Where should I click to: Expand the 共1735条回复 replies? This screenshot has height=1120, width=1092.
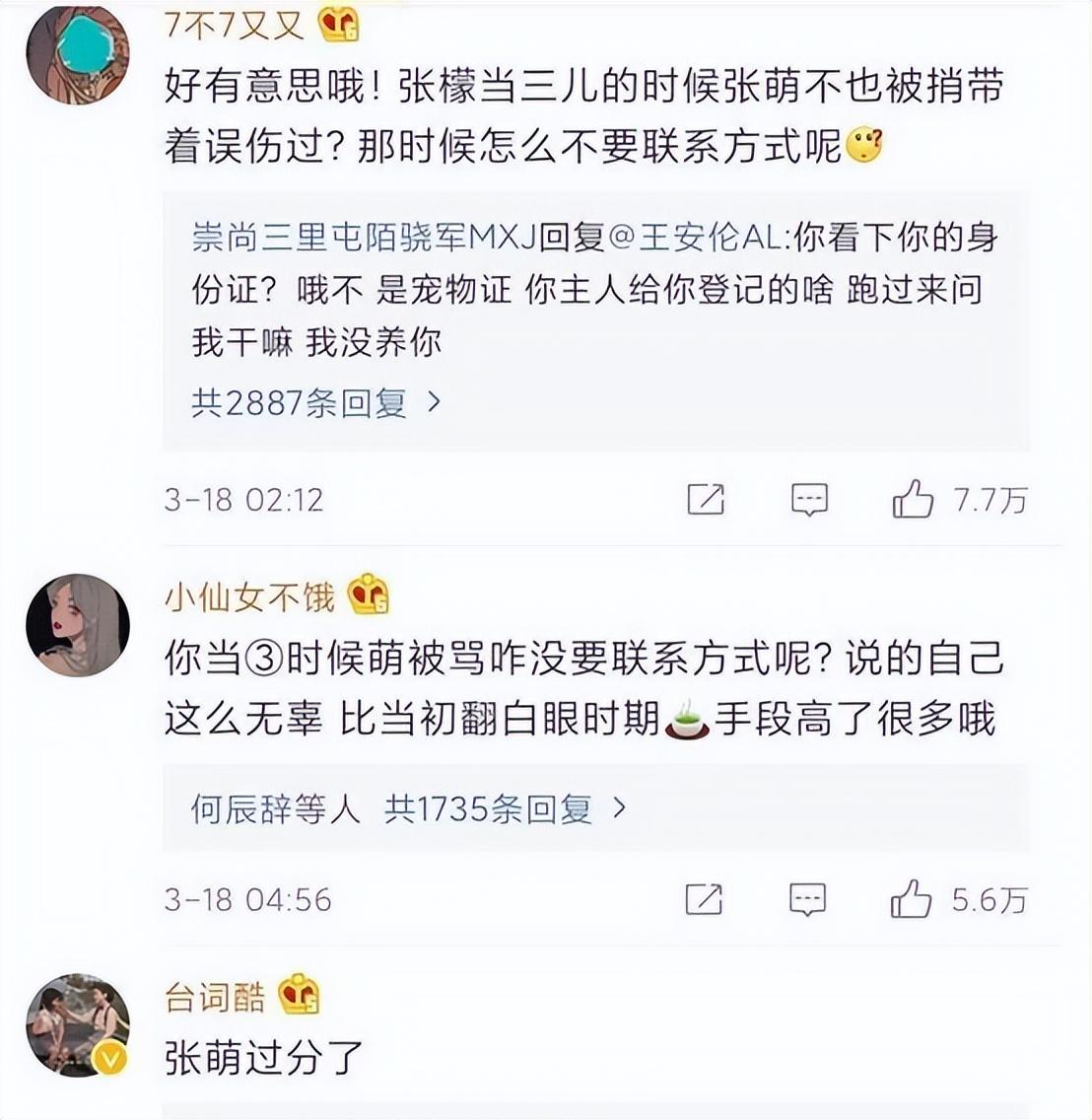point(505,809)
